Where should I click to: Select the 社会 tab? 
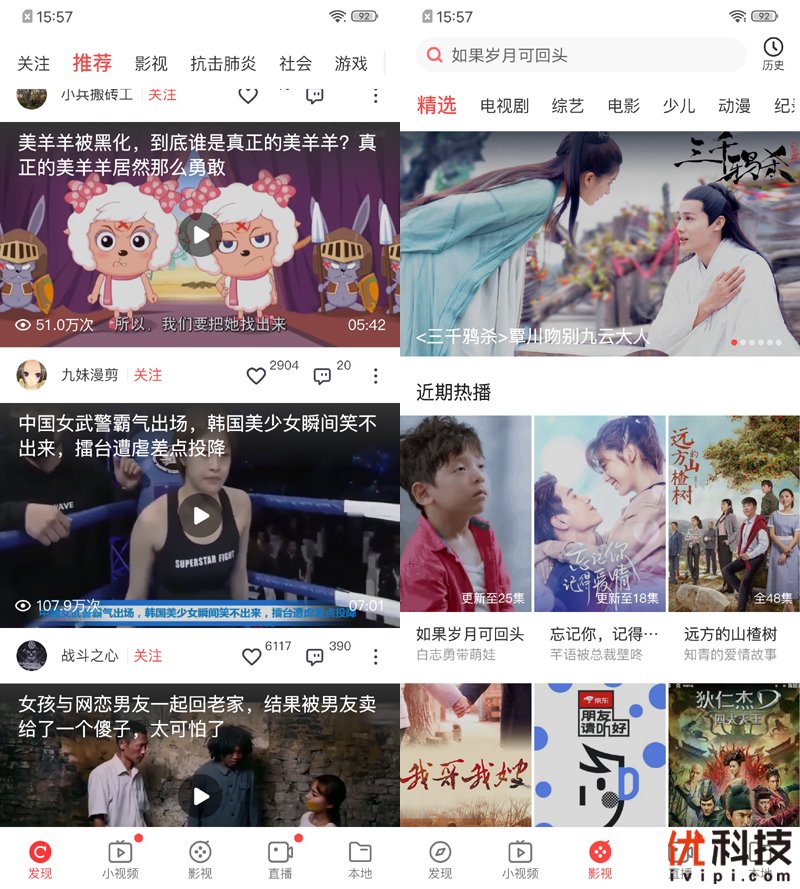[295, 63]
